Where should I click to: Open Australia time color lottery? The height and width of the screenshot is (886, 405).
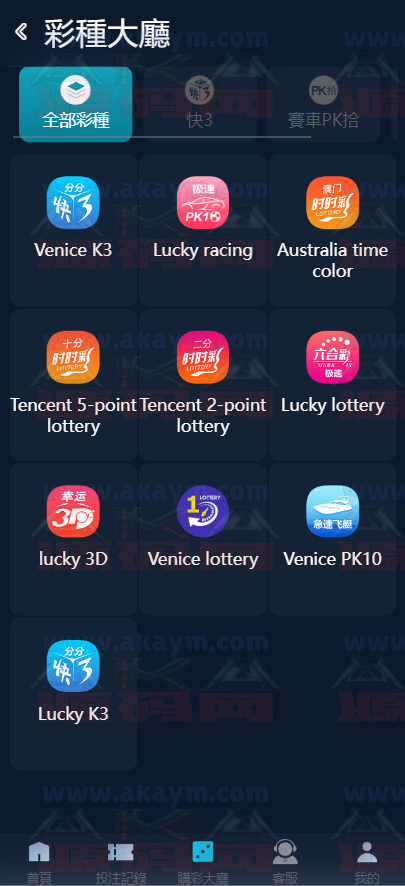(x=332, y=231)
